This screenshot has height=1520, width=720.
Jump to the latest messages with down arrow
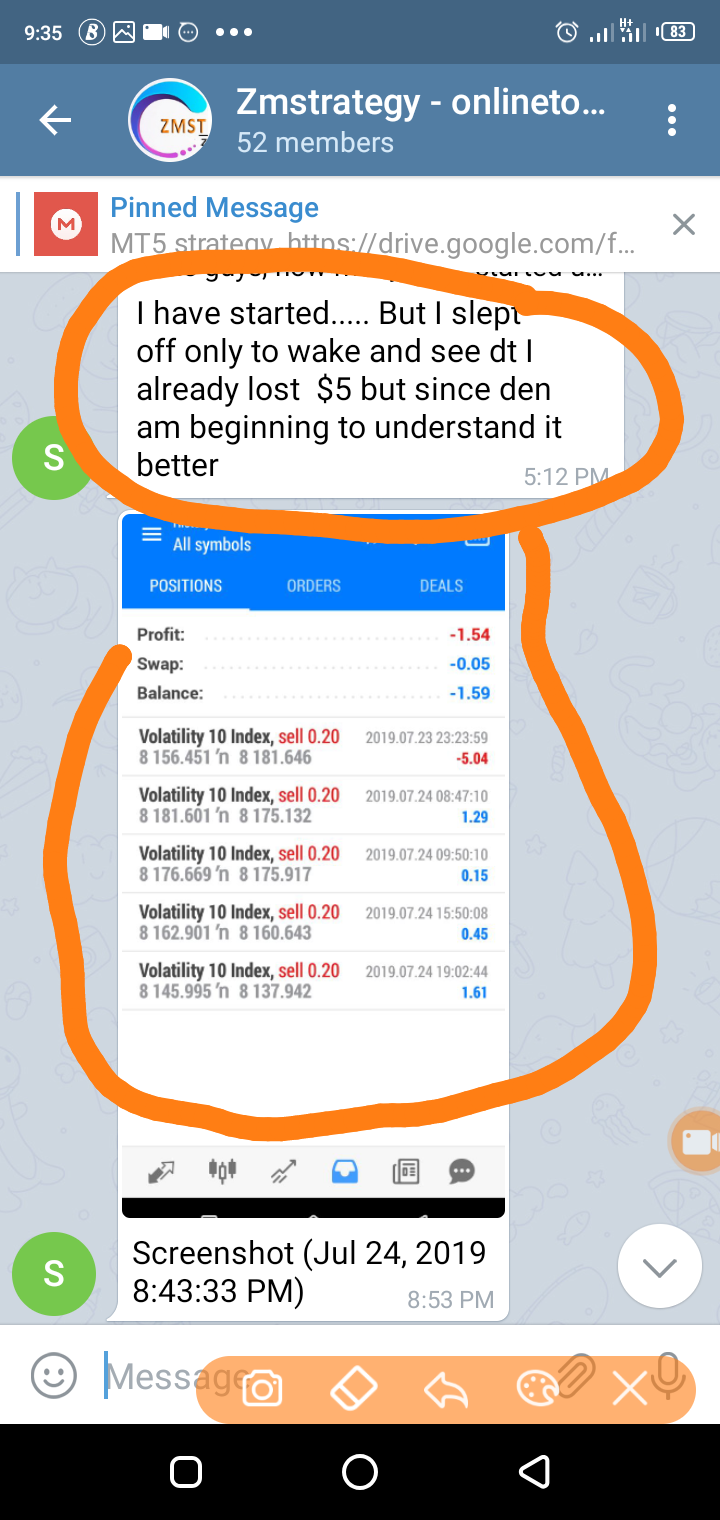(660, 1268)
